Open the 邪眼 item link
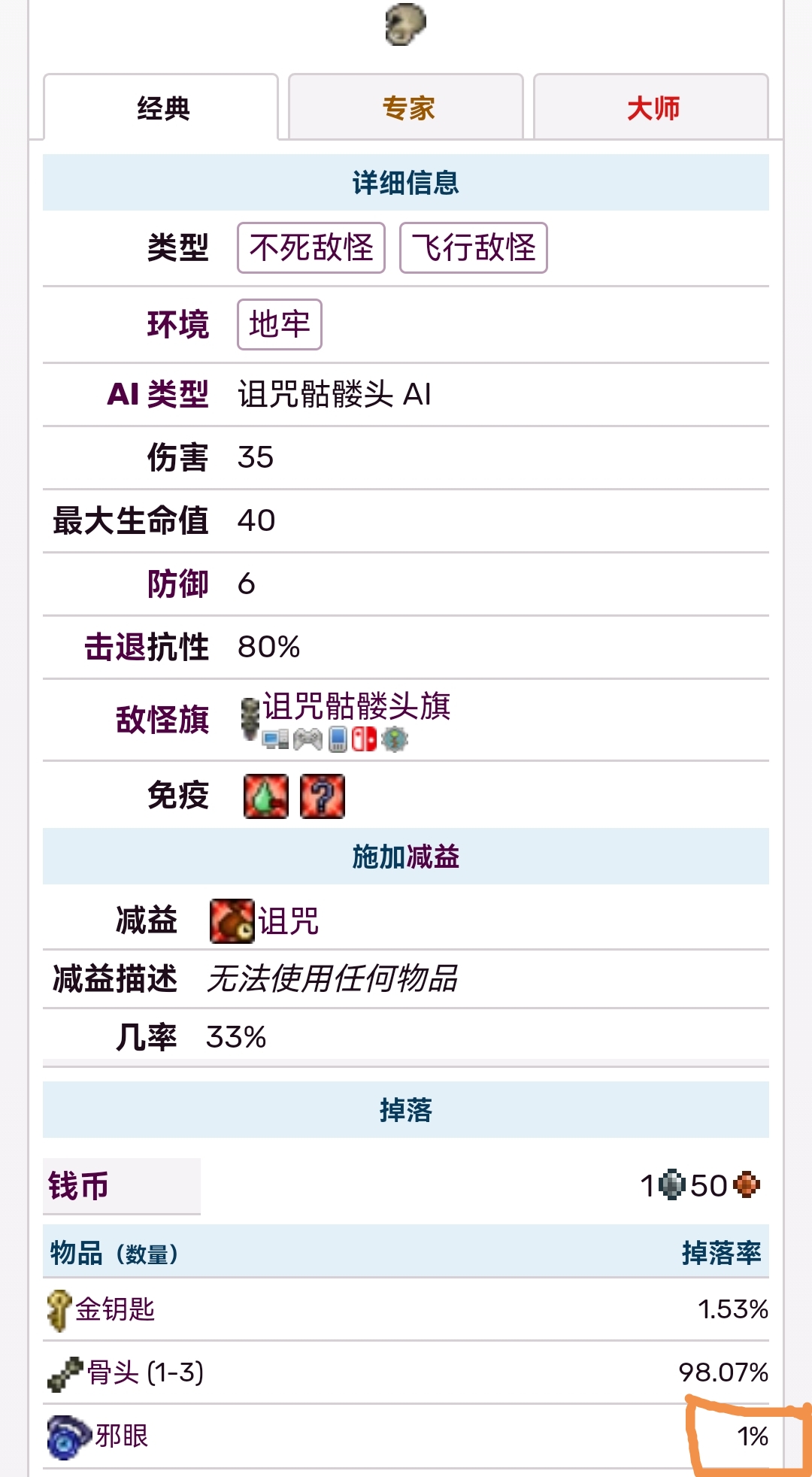The height and width of the screenshot is (1477, 812). [121, 1436]
